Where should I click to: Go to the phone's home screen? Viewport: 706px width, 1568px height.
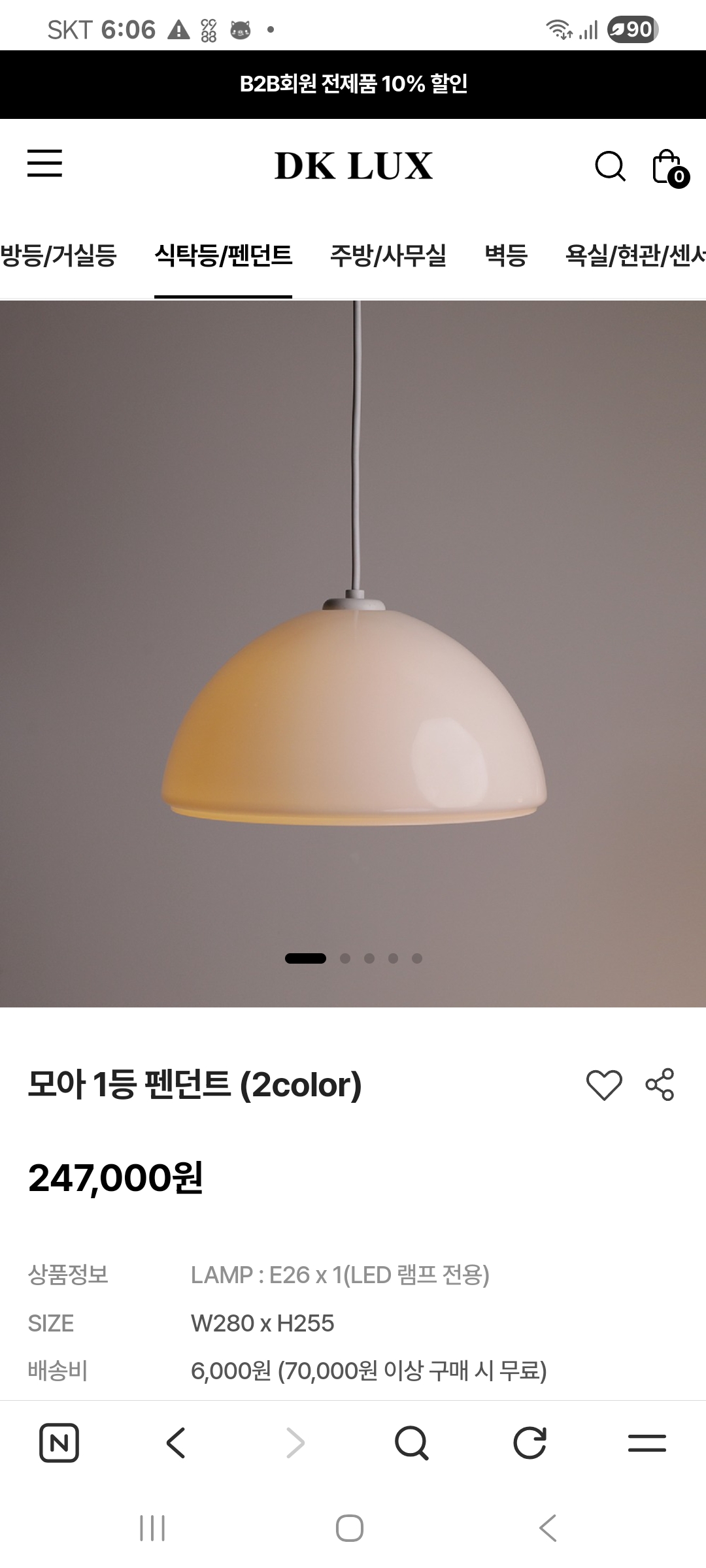350,1528
